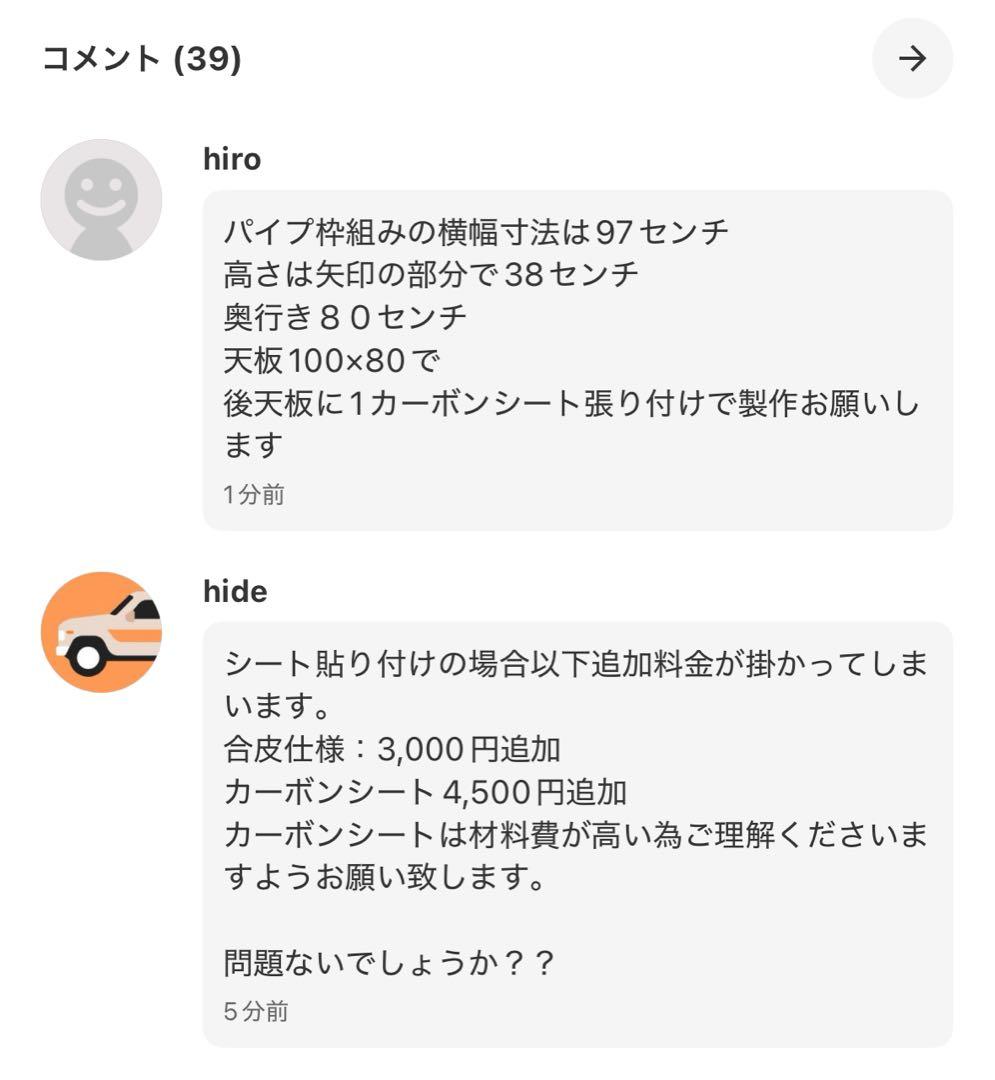Click the gray placeholder profile icon
Viewport: 995px width, 1080px height.
[x=101, y=199]
